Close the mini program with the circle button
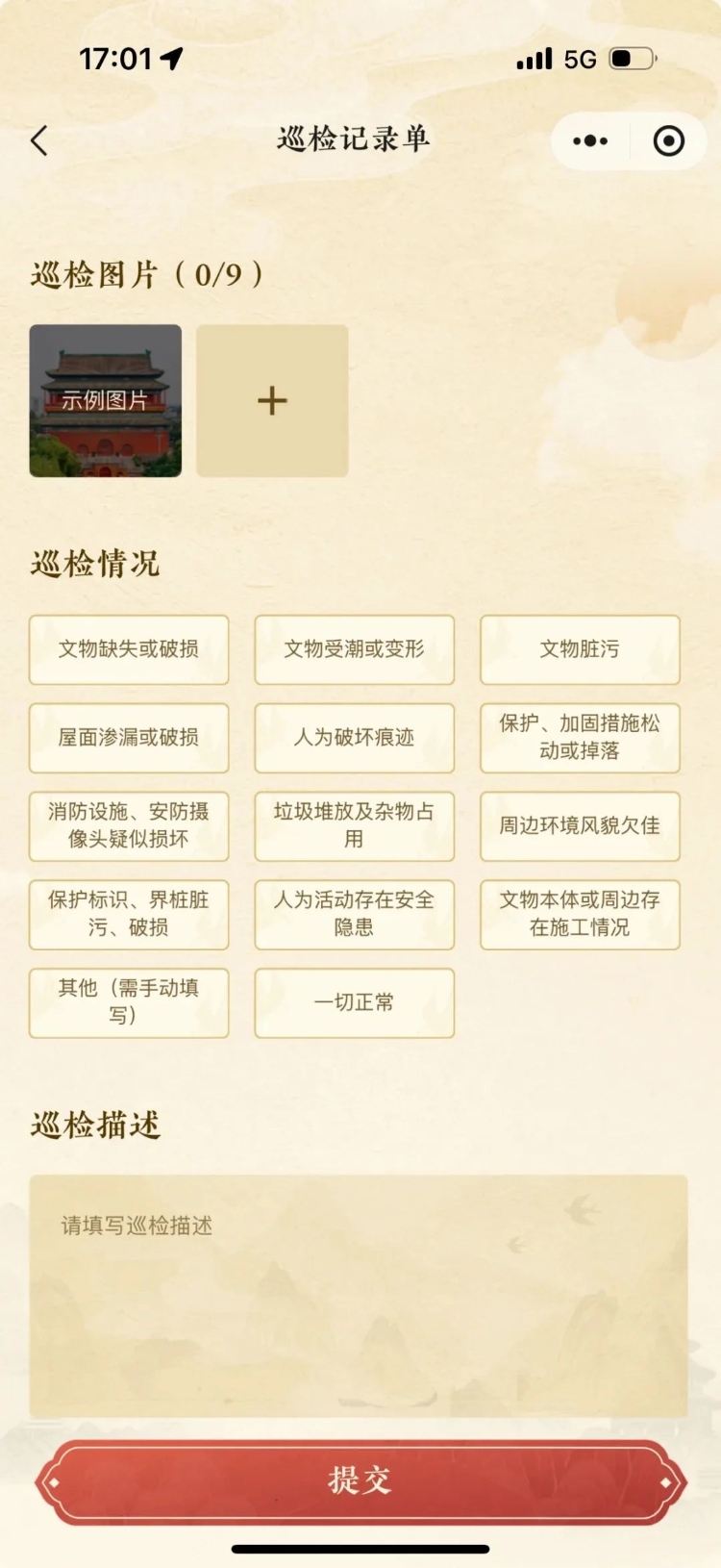The width and height of the screenshot is (721, 1568). point(669,141)
